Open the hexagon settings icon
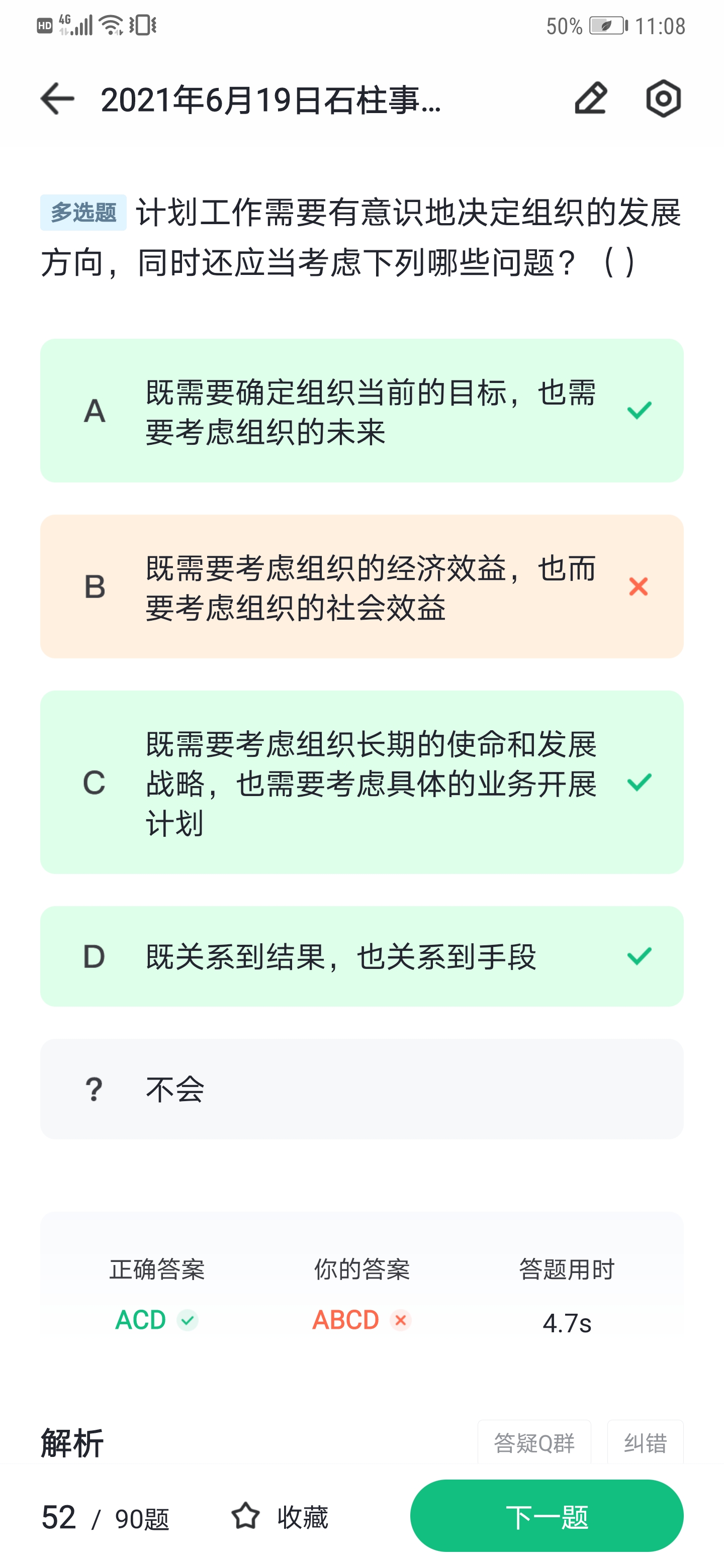This screenshot has width=724, height=1568. click(663, 99)
